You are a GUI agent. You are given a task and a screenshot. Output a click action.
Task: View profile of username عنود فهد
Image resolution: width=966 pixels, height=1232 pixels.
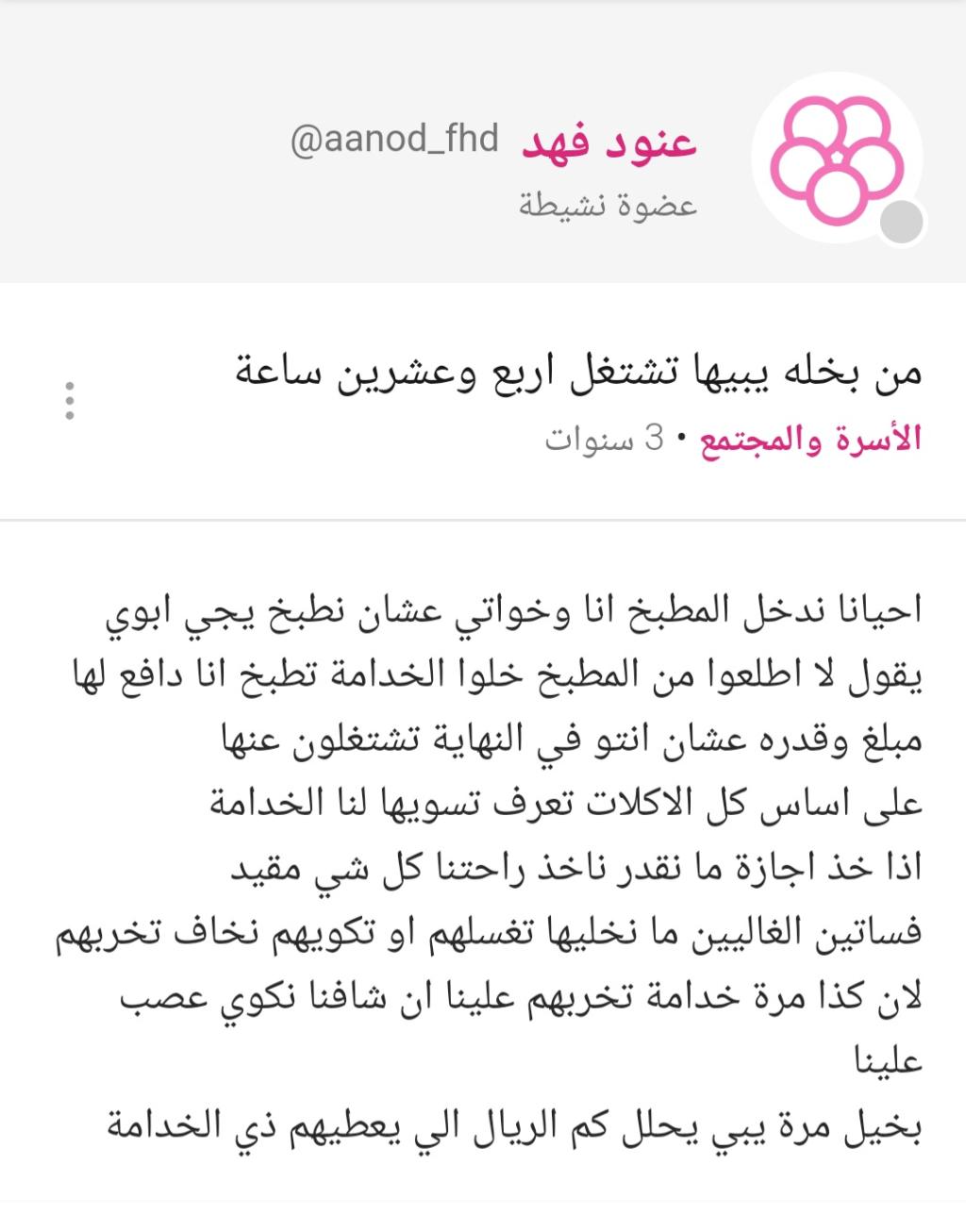pyautogui.click(x=608, y=142)
